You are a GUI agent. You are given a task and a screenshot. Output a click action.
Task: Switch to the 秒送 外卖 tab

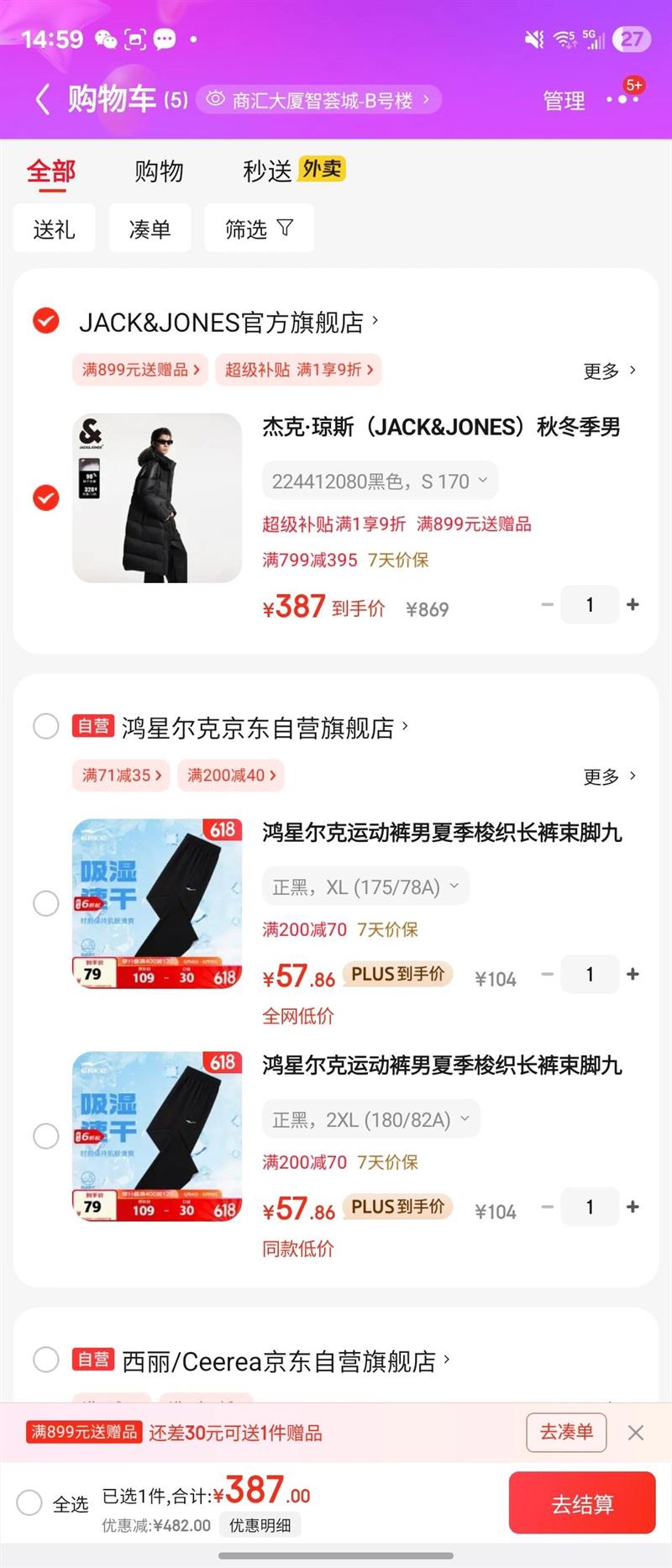[293, 171]
